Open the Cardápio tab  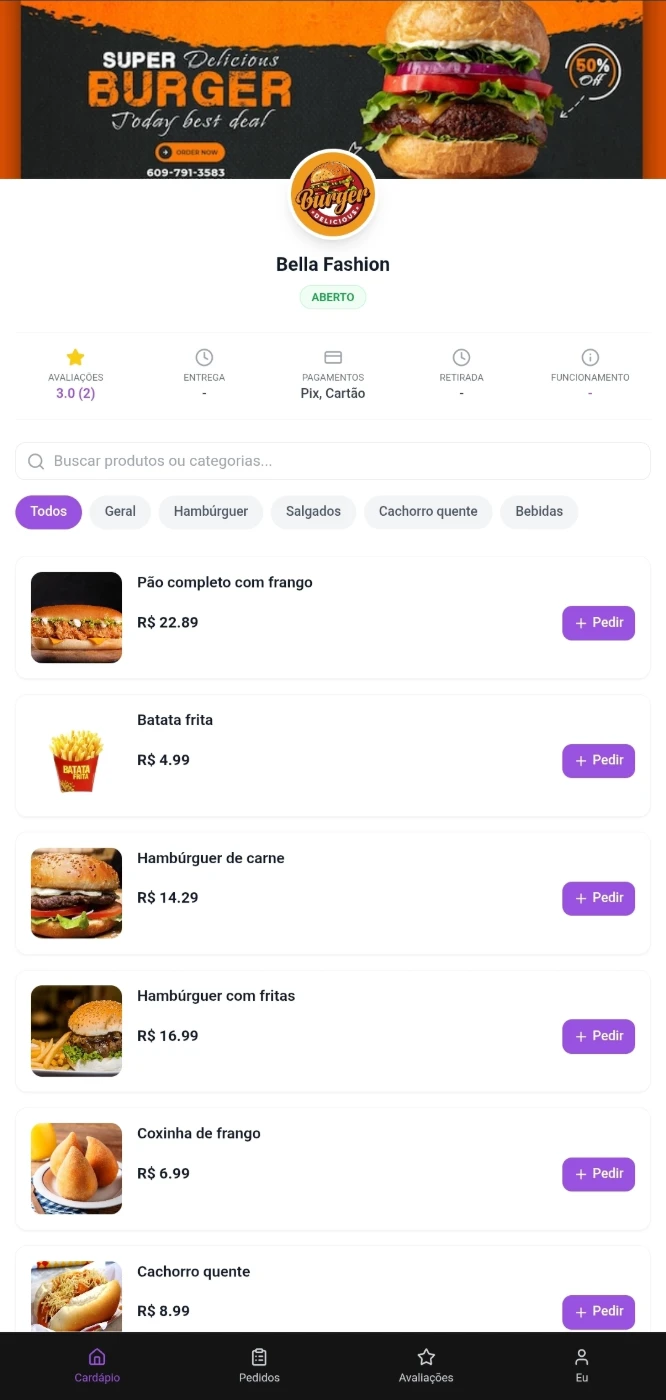(97, 1365)
